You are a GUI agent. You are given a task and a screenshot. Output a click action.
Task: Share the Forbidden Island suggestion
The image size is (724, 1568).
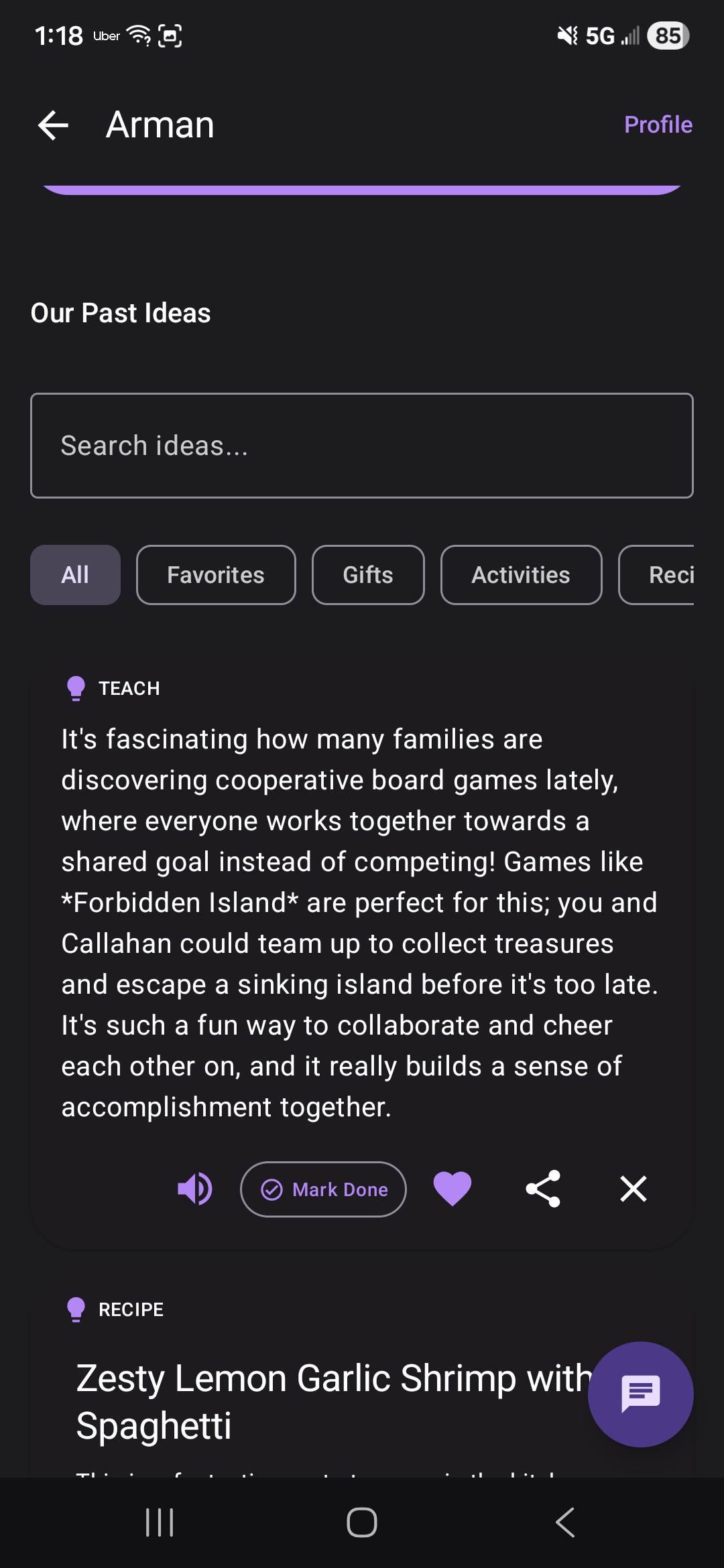coord(543,1189)
